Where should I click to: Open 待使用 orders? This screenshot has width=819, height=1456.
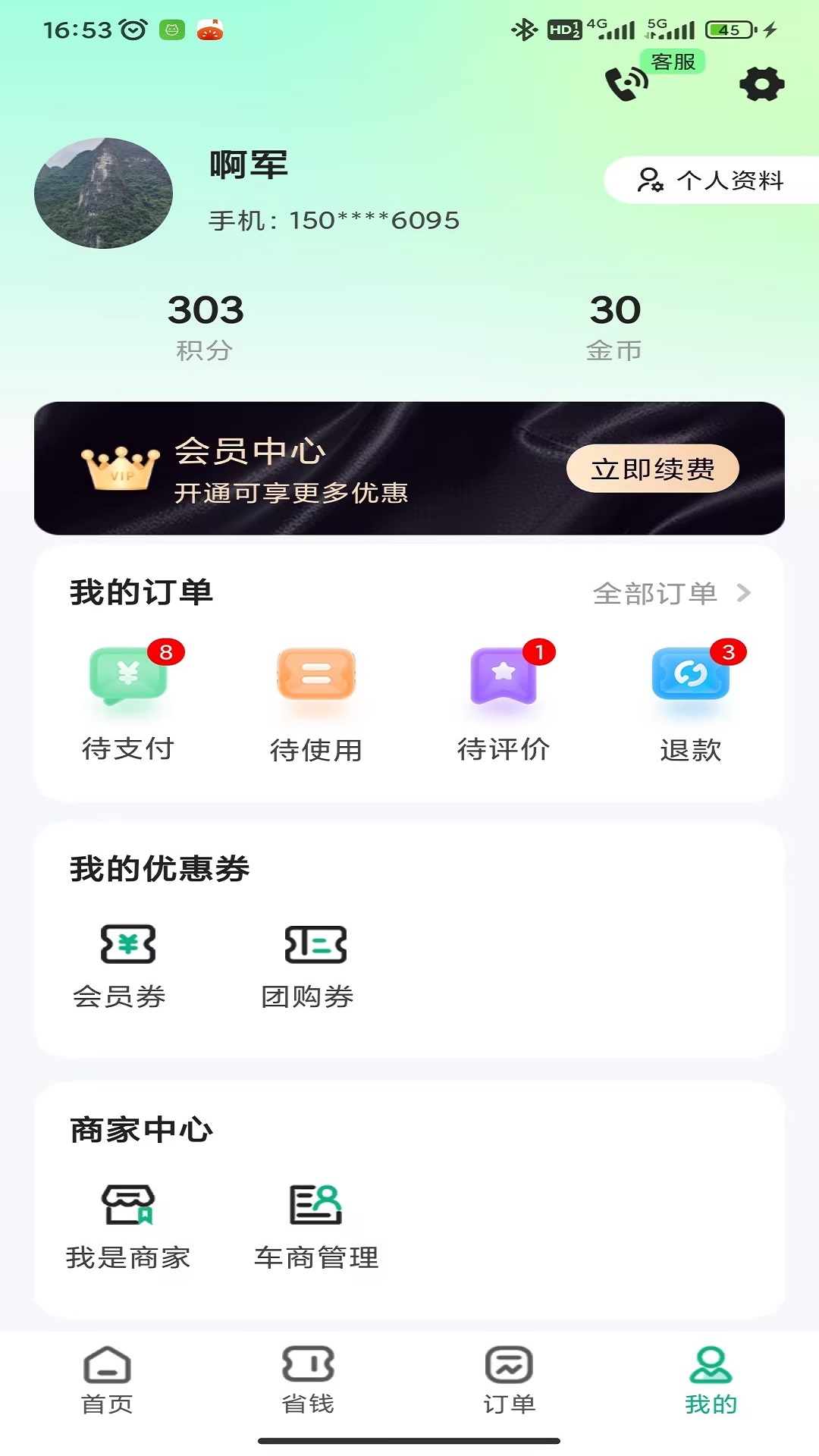pos(316,702)
